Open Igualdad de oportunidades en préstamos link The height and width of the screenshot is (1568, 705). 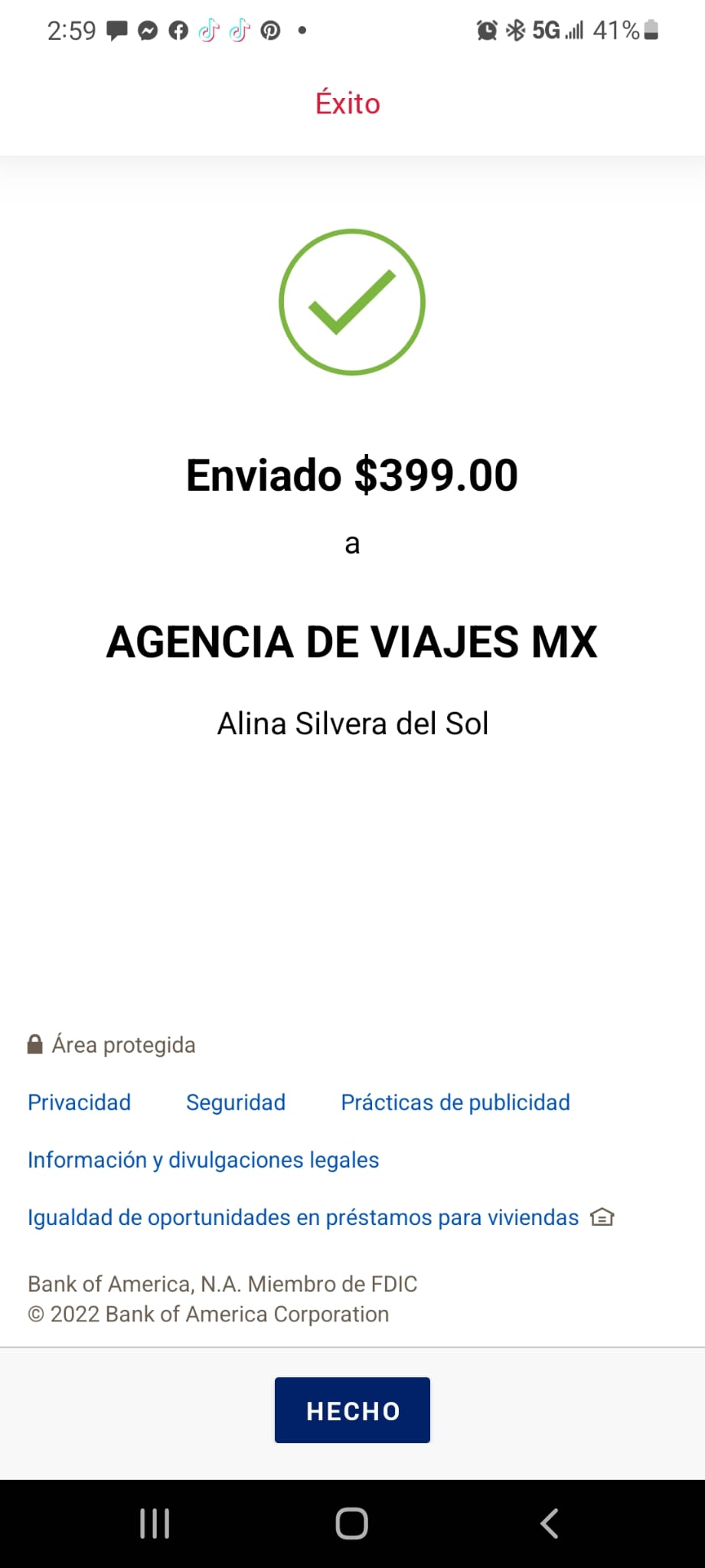tap(321, 1217)
